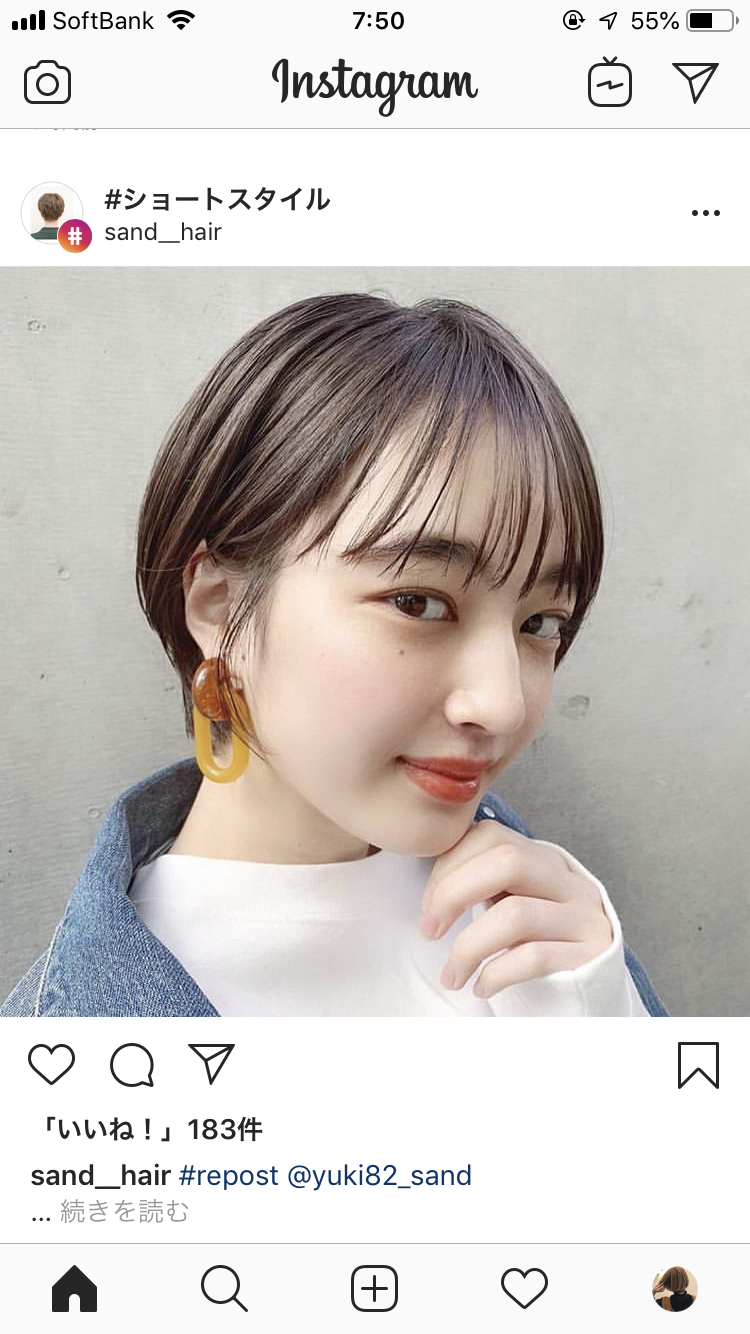The height and width of the screenshot is (1334, 750).
Task: Open the #ショートスタイル hashtag title
Action: coord(217,198)
